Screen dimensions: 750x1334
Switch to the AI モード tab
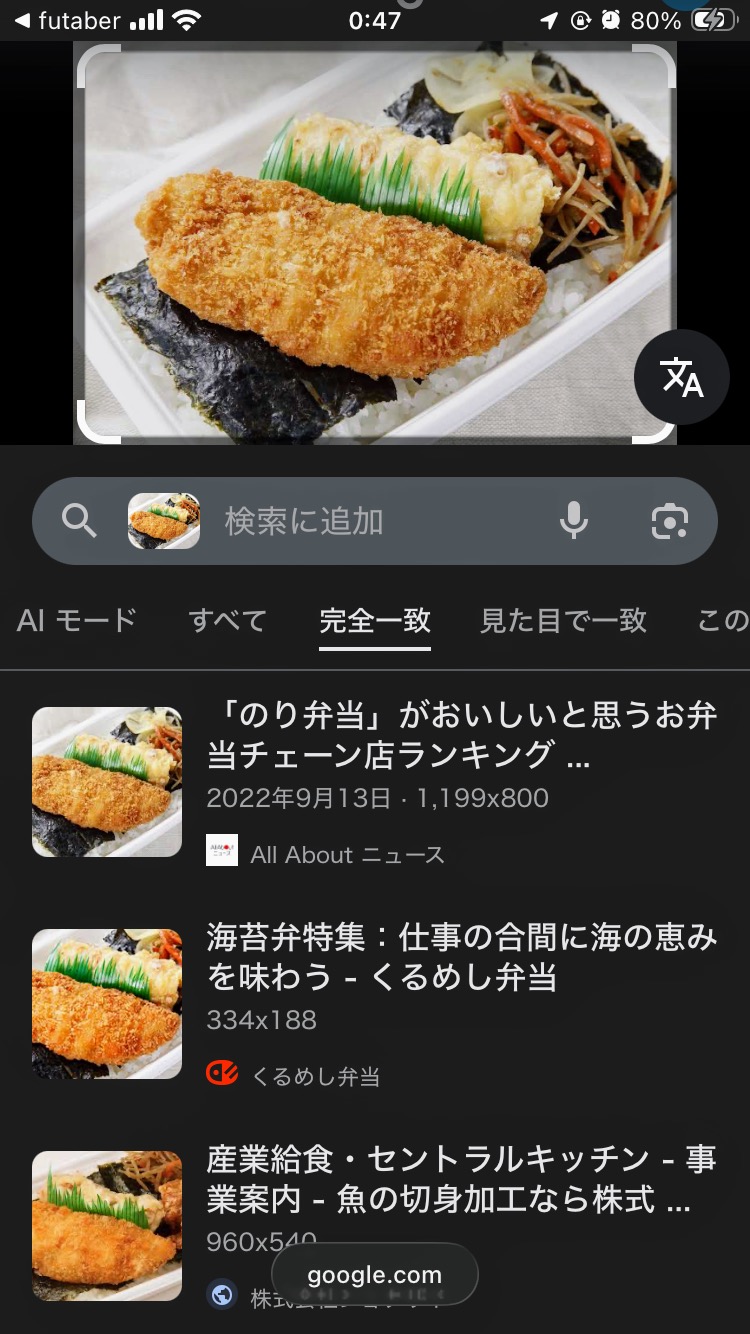coord(77,621)
